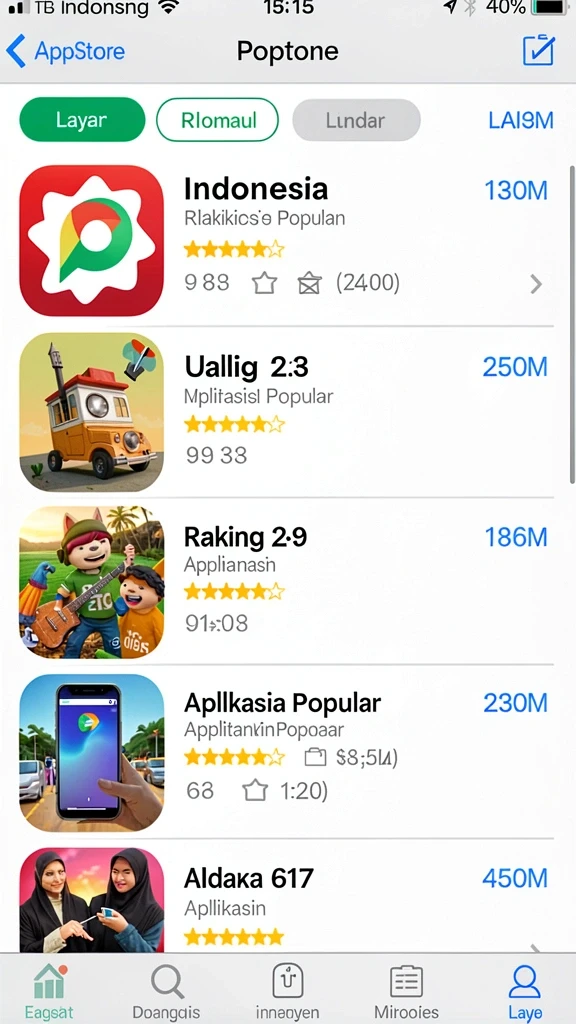
Task: Select the Lındar chip
Action: coord(356,120)
